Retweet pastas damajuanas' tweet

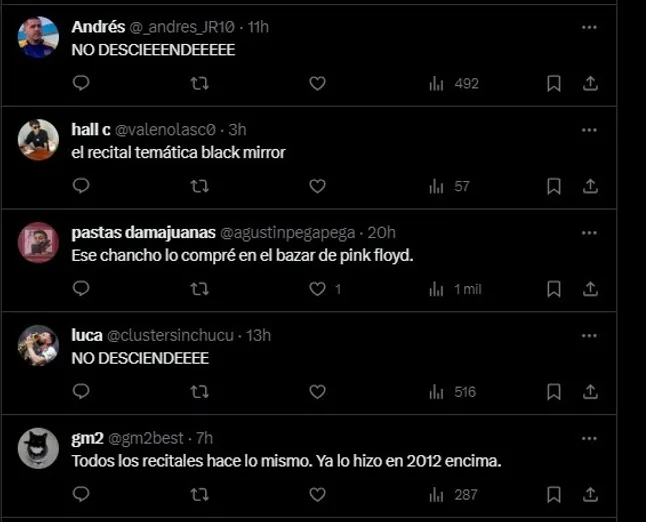click(x=199, y=289)
